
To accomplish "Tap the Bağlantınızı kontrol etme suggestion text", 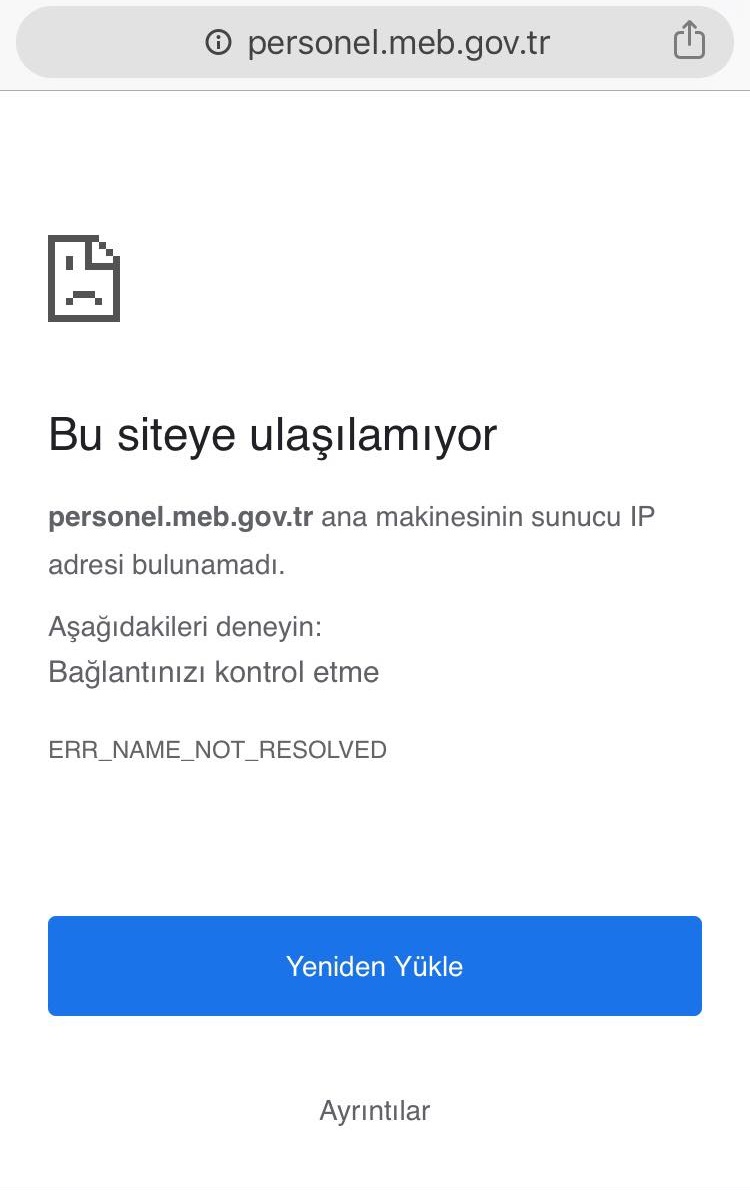I will tap(213, 672).
